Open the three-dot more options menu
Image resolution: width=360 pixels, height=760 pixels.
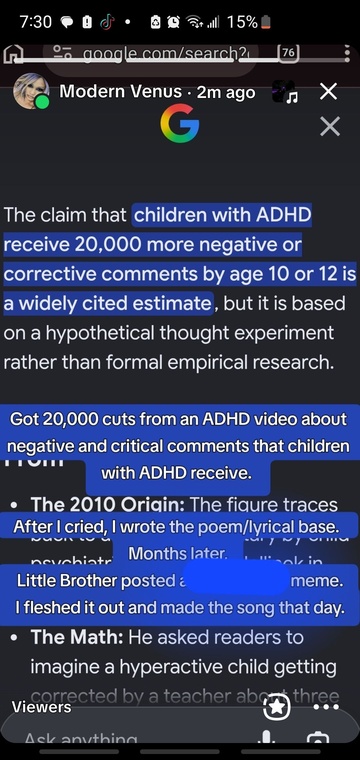[x=326, y=707]
